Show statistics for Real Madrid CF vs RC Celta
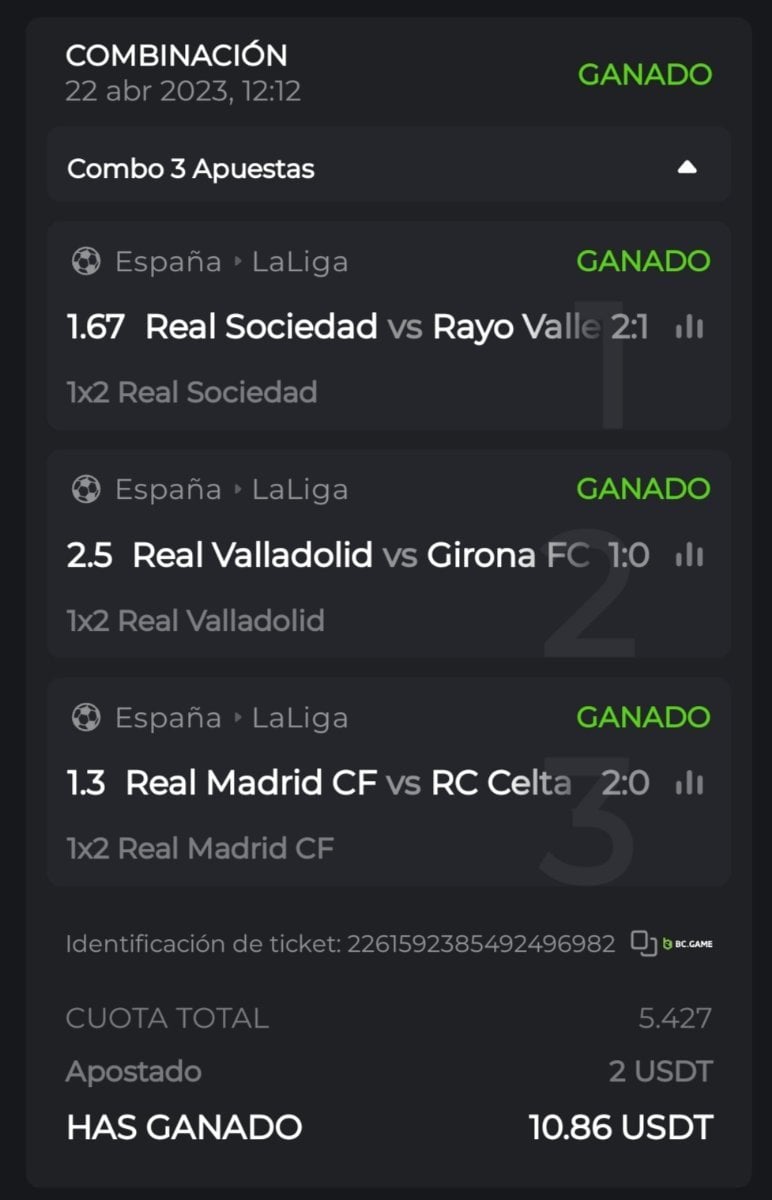Screen dimensions: 772x1200 (690, 783)
